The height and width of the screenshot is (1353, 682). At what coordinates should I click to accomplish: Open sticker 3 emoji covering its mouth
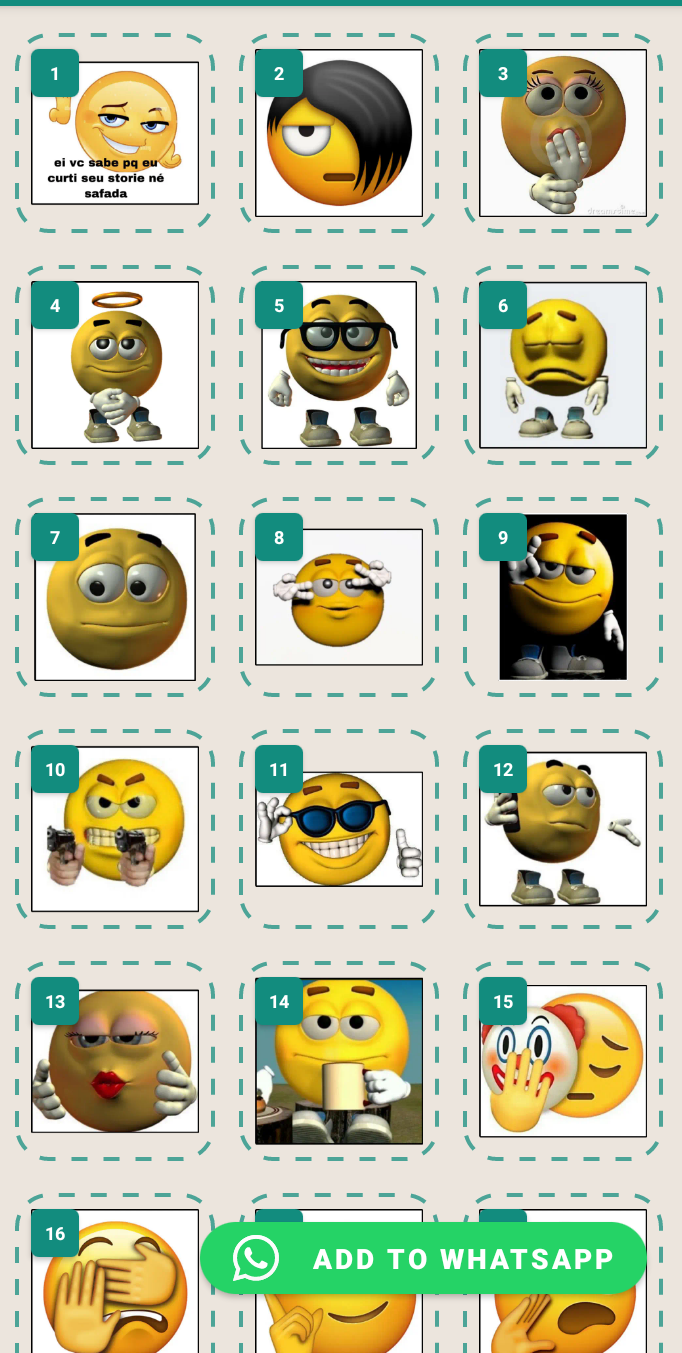563,133
